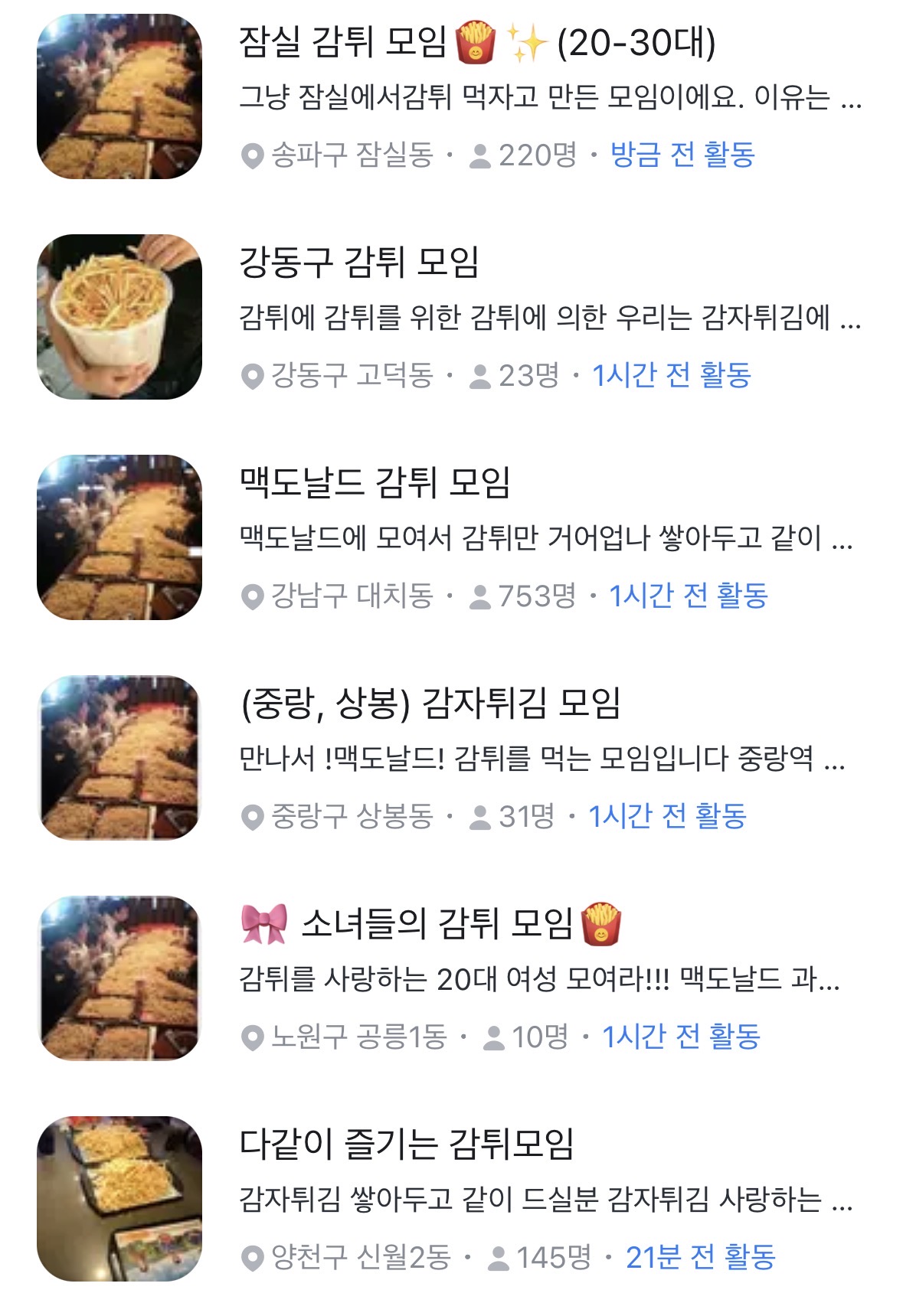Tap the 다같이 즐기는 감튀모임 group
The image size is (903, 1316).
pyautogui.click(x=406, y=1145)
